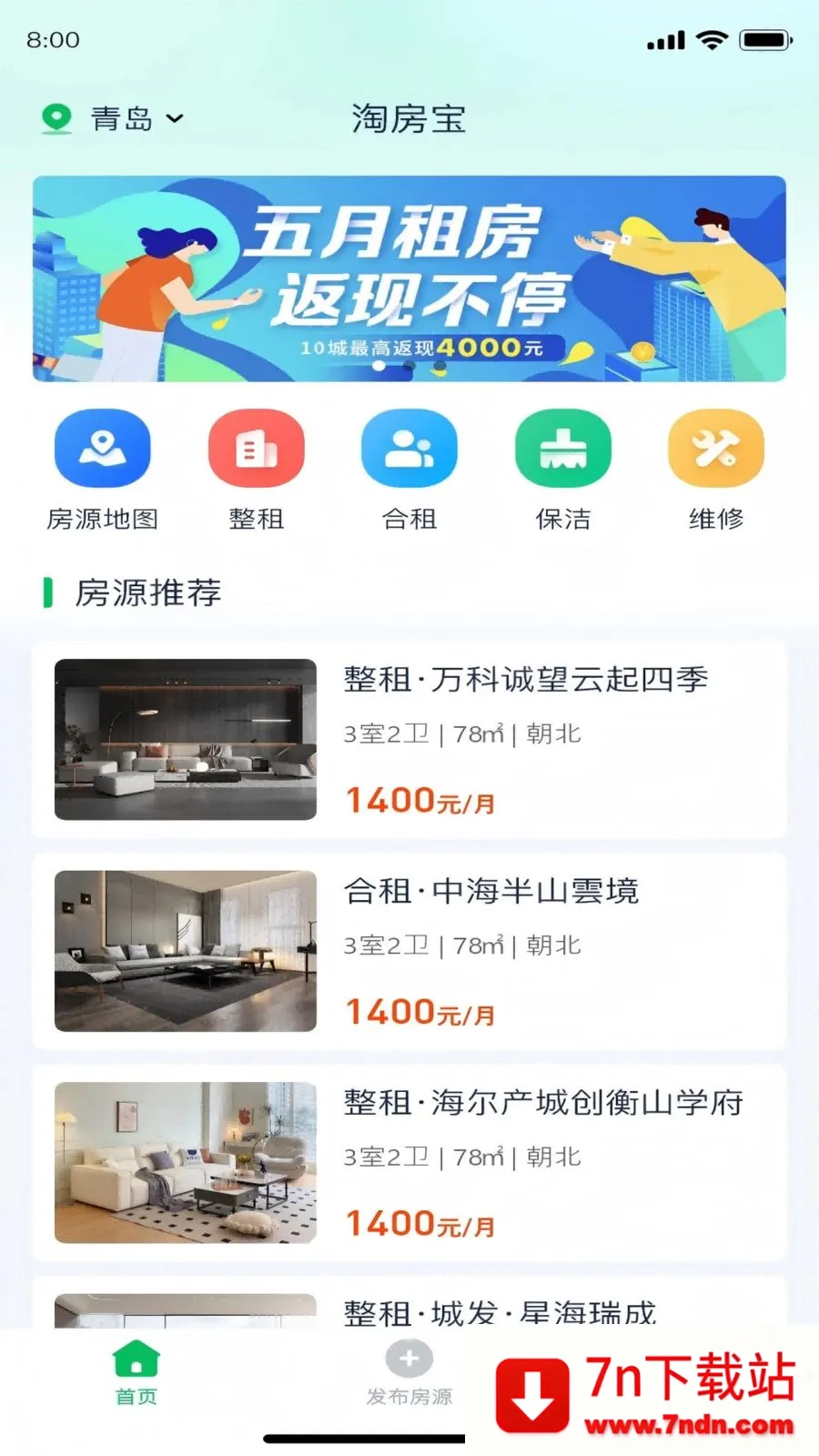Tap the 合租 (shared rent) icon
Screen dimensions: 819x1456
point(409,448)
